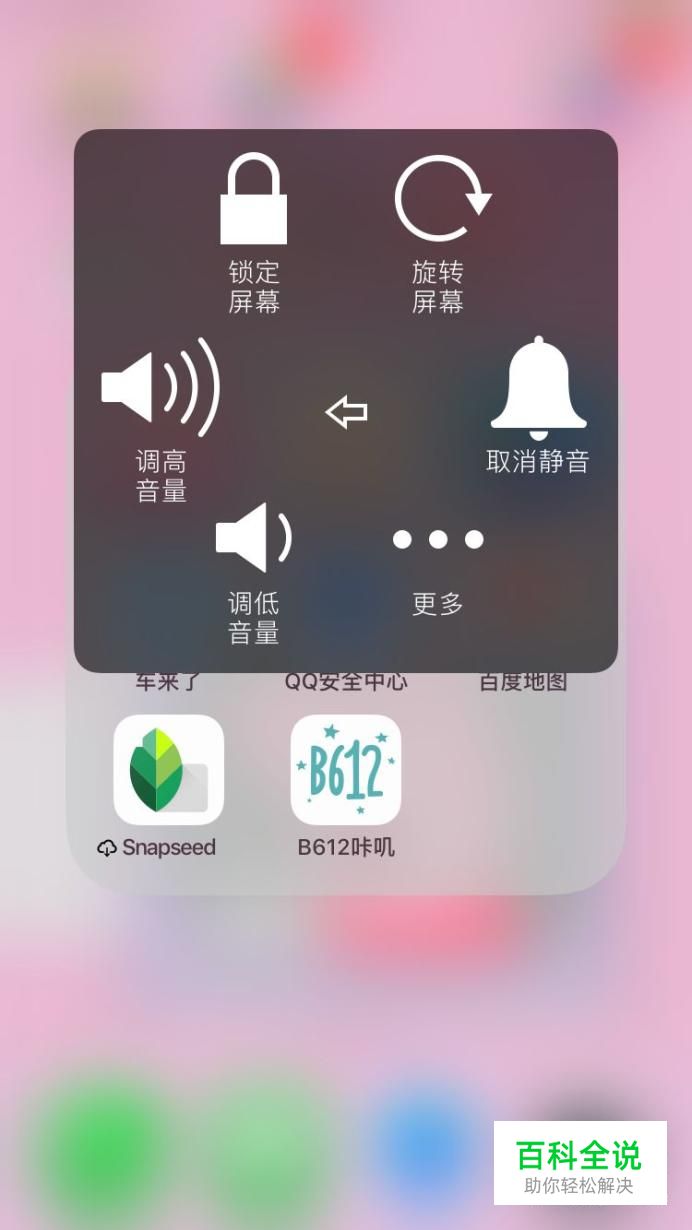Go back with the center arrow

coord(347,412)
